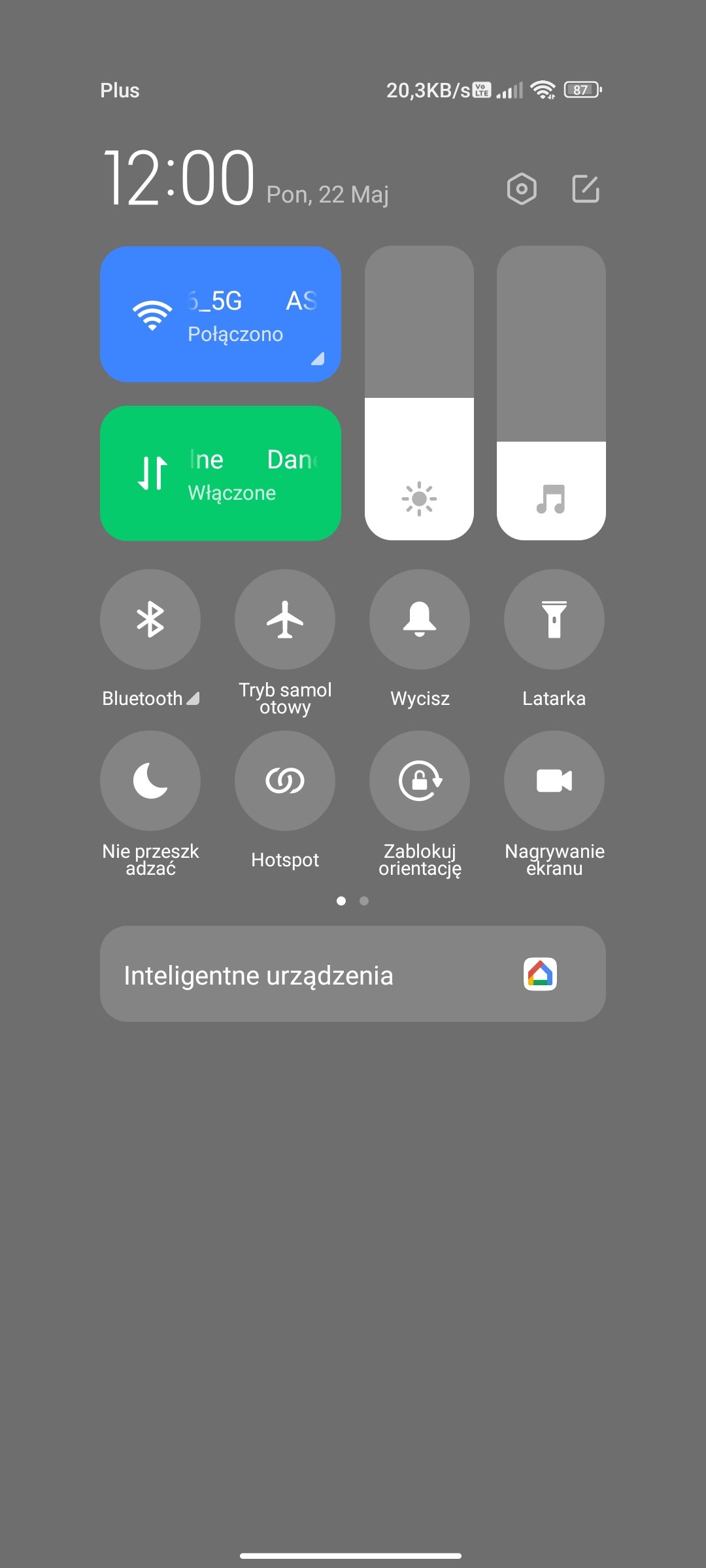Toggle the Wycisz mute bell
The image size is (706, 1568).
pyautogui.click(x=420, y=619)
